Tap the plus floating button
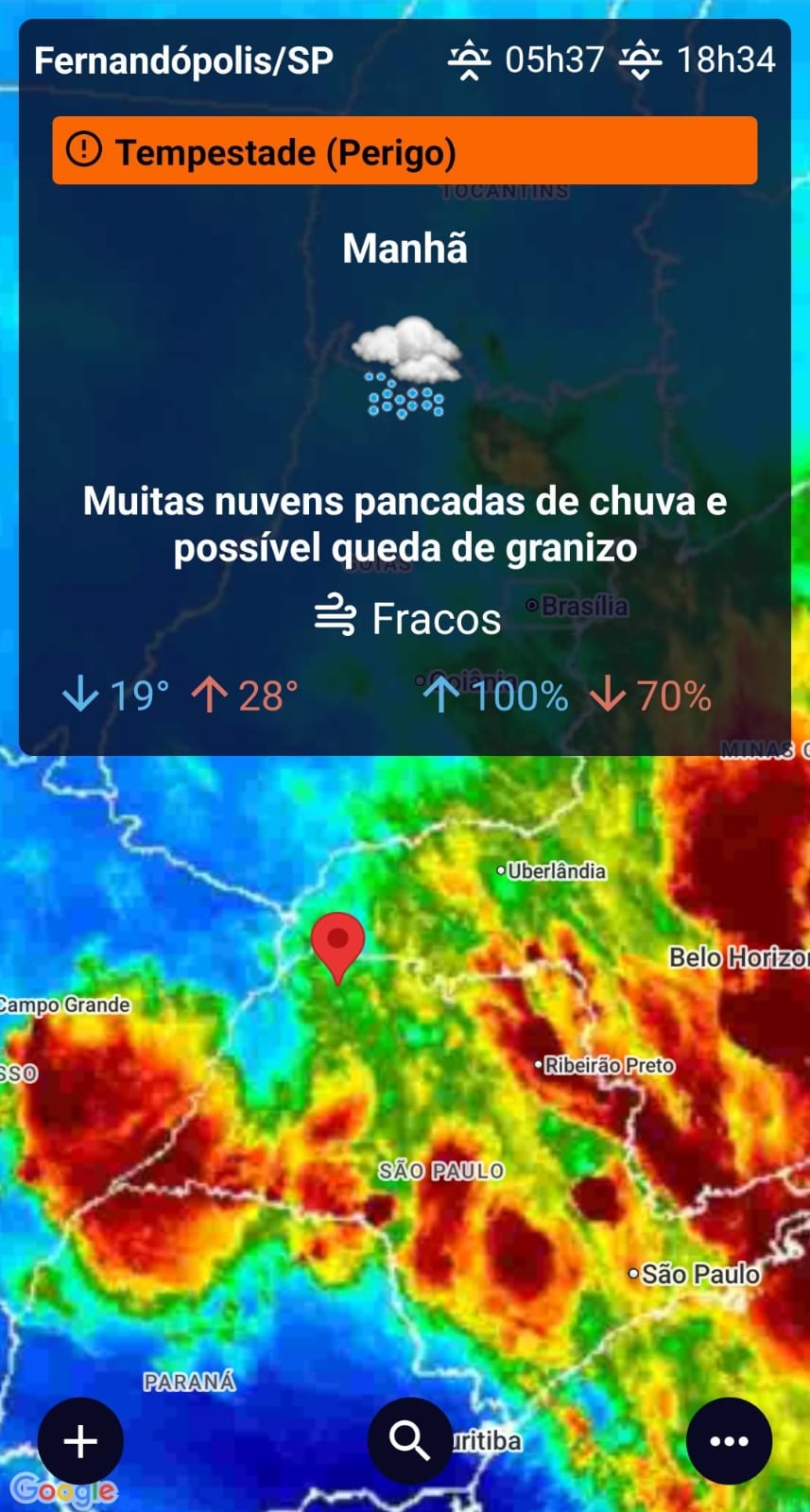 click(80, 1440)
